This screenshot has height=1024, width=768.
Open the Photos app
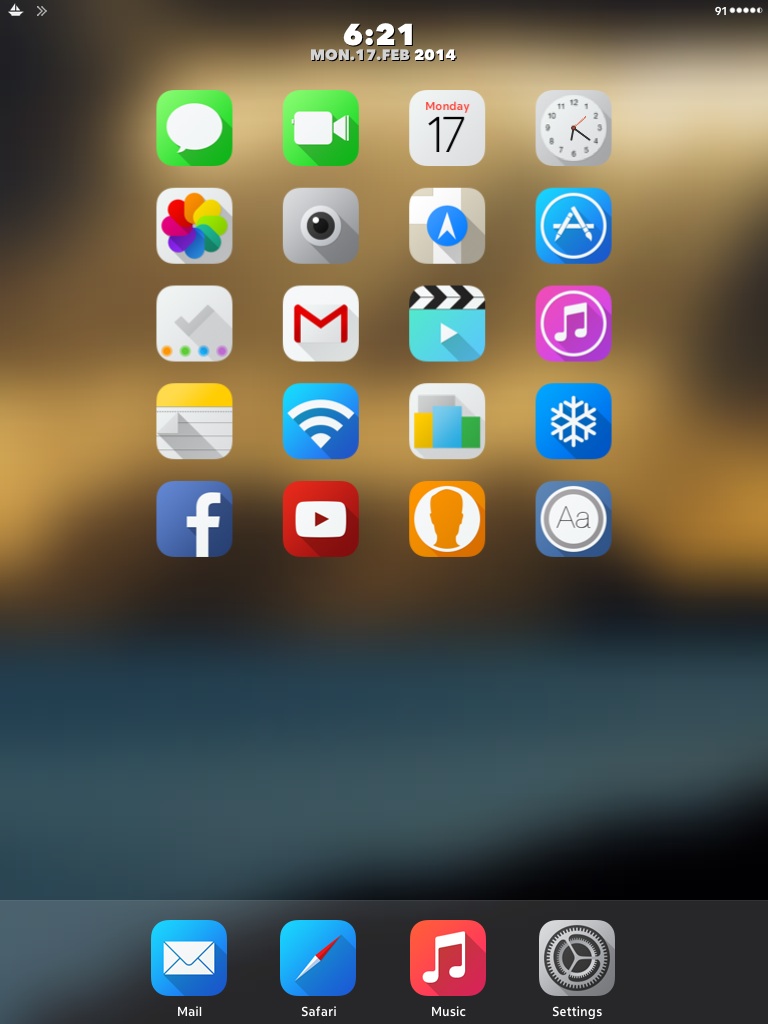click(x=194, y=226)
